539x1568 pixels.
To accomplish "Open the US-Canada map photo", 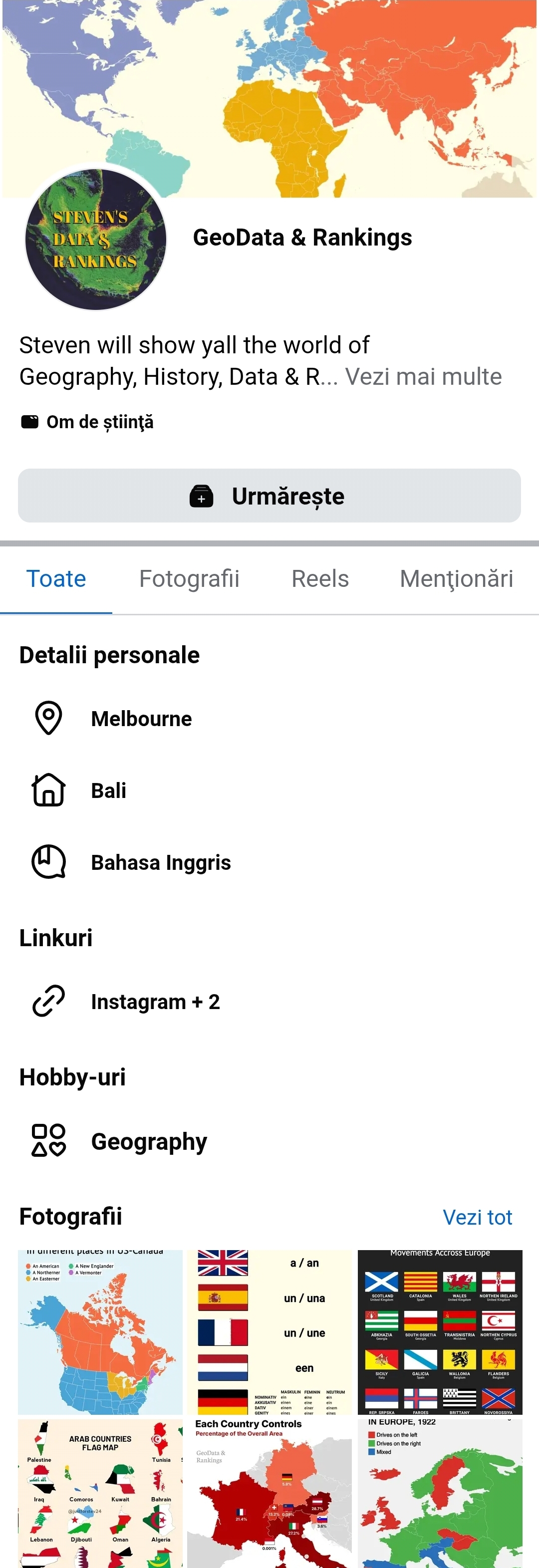I will (100, 1332).
